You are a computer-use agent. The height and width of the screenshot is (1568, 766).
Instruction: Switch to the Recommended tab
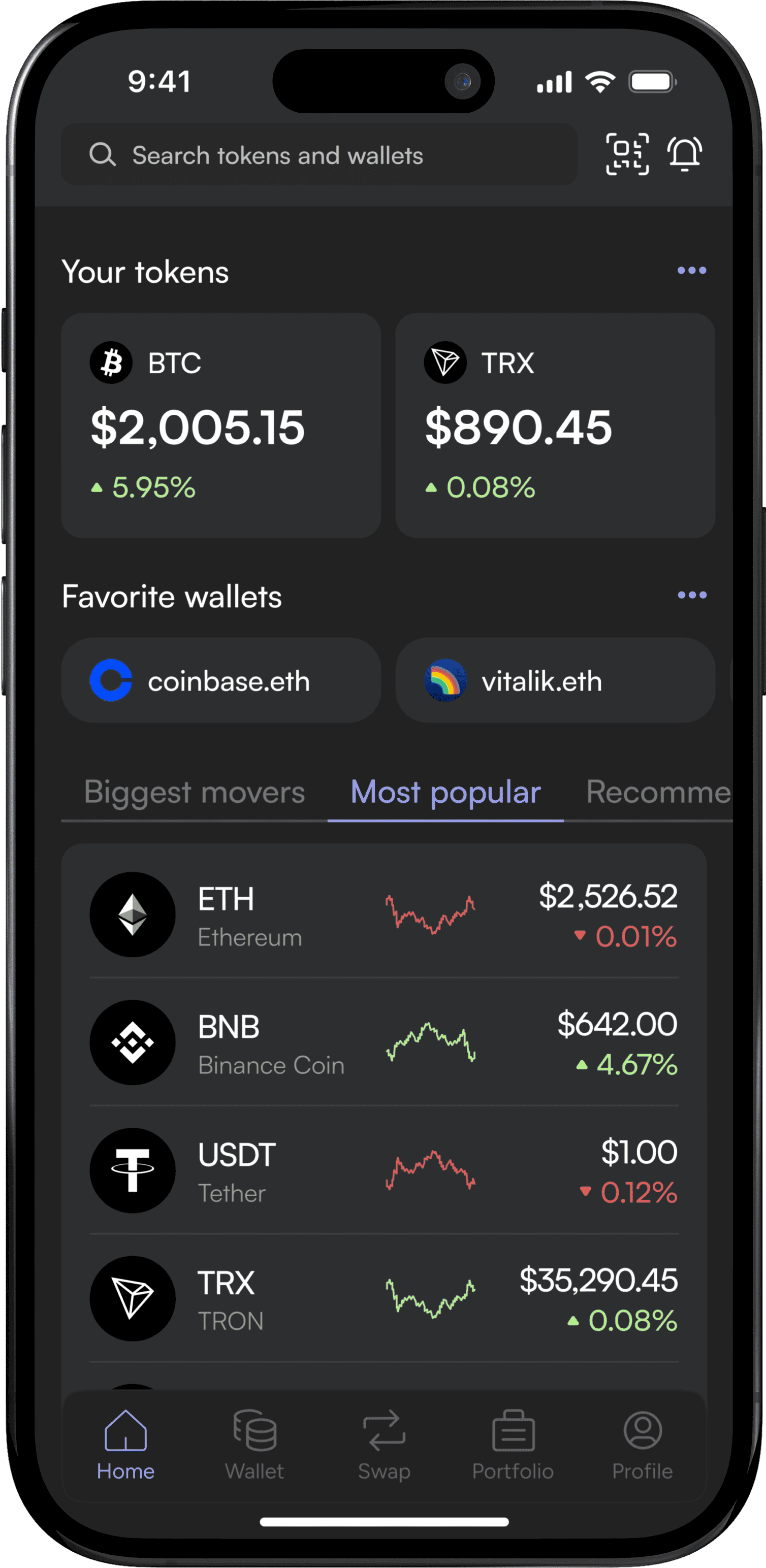[658, 793]
